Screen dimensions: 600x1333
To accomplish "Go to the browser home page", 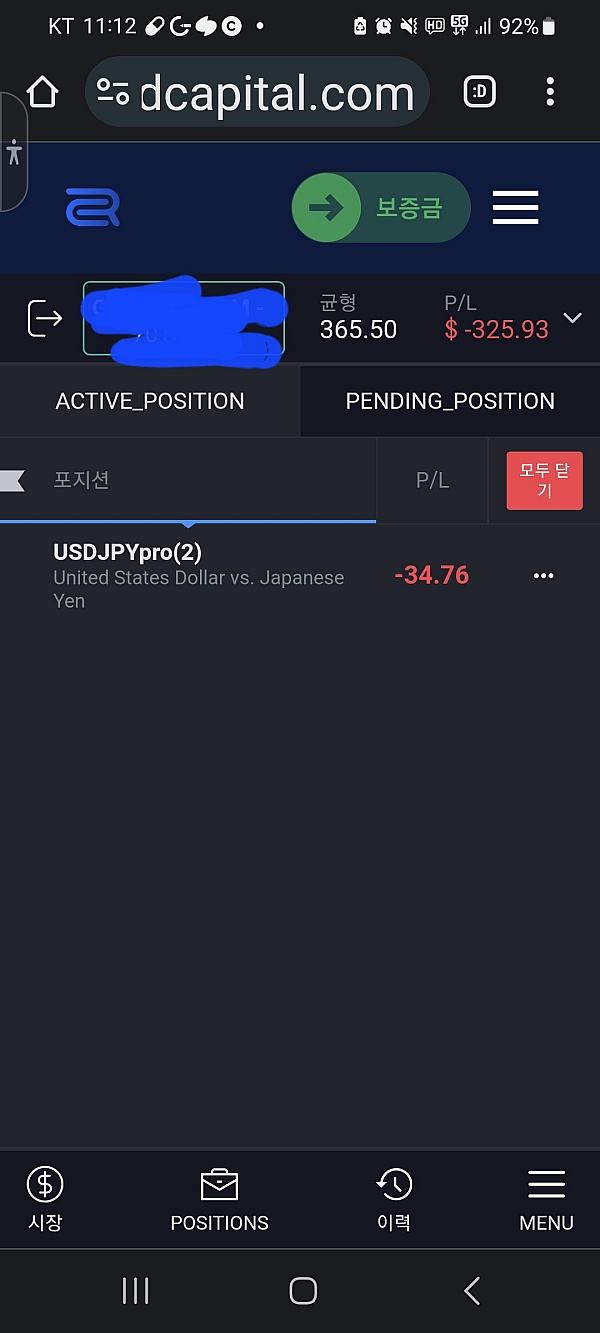I will [x=42, y=92].
